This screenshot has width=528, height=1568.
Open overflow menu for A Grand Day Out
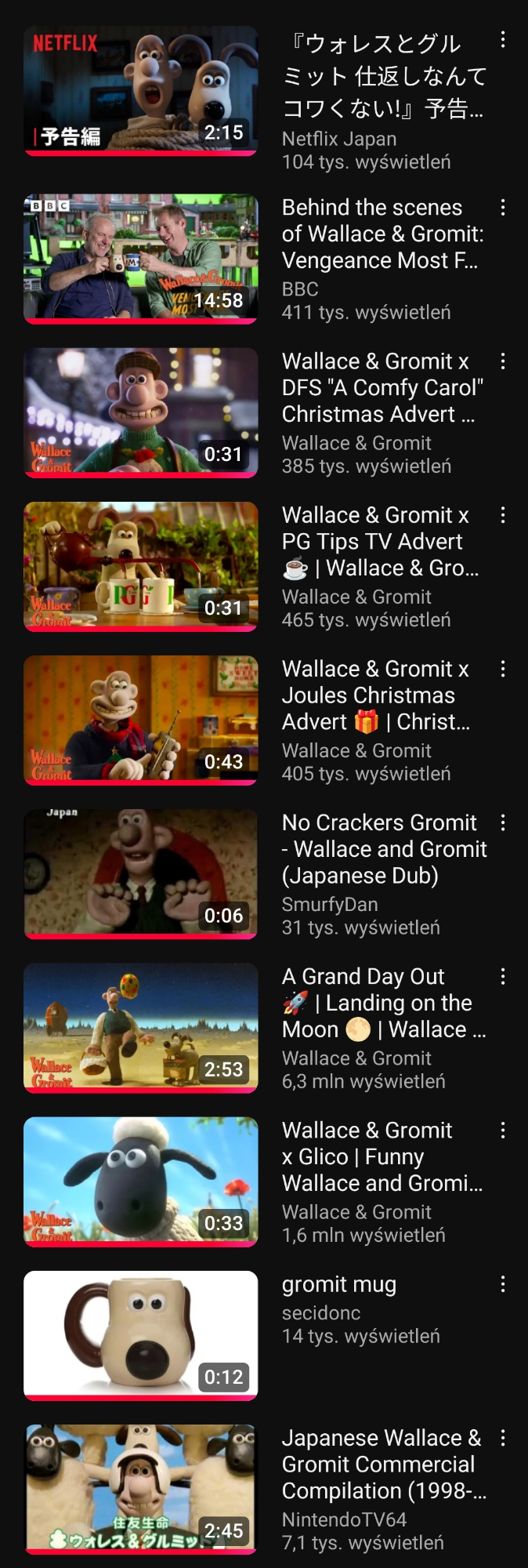[x=503, y=976]
